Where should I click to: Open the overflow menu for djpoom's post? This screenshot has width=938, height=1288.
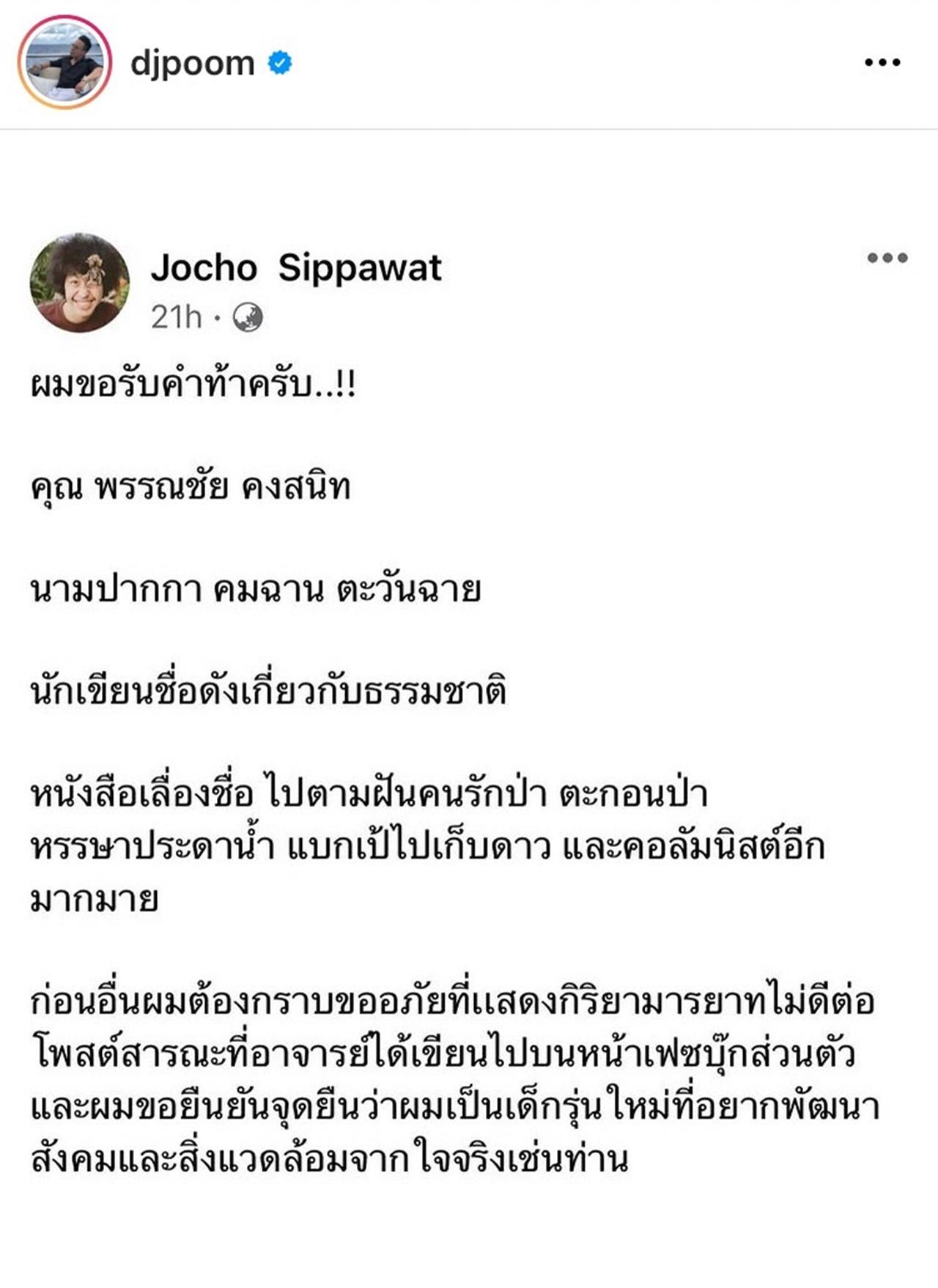(x=882, y=63)
